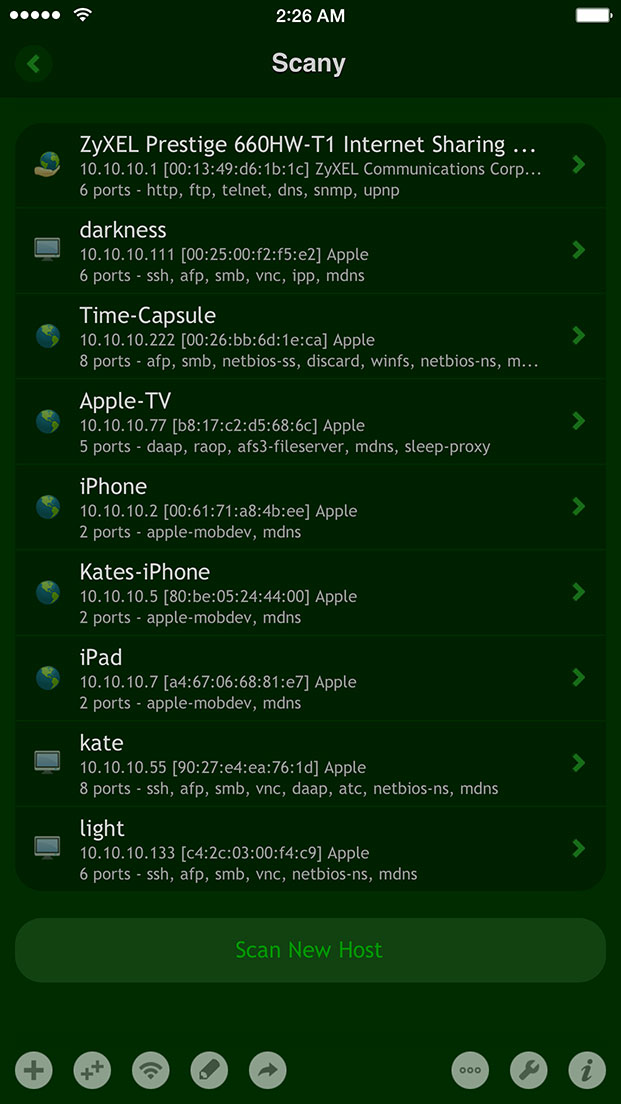The image size is (621, 1104).
Task: Tap the single plus toolbar icon
Action: 34,1071
